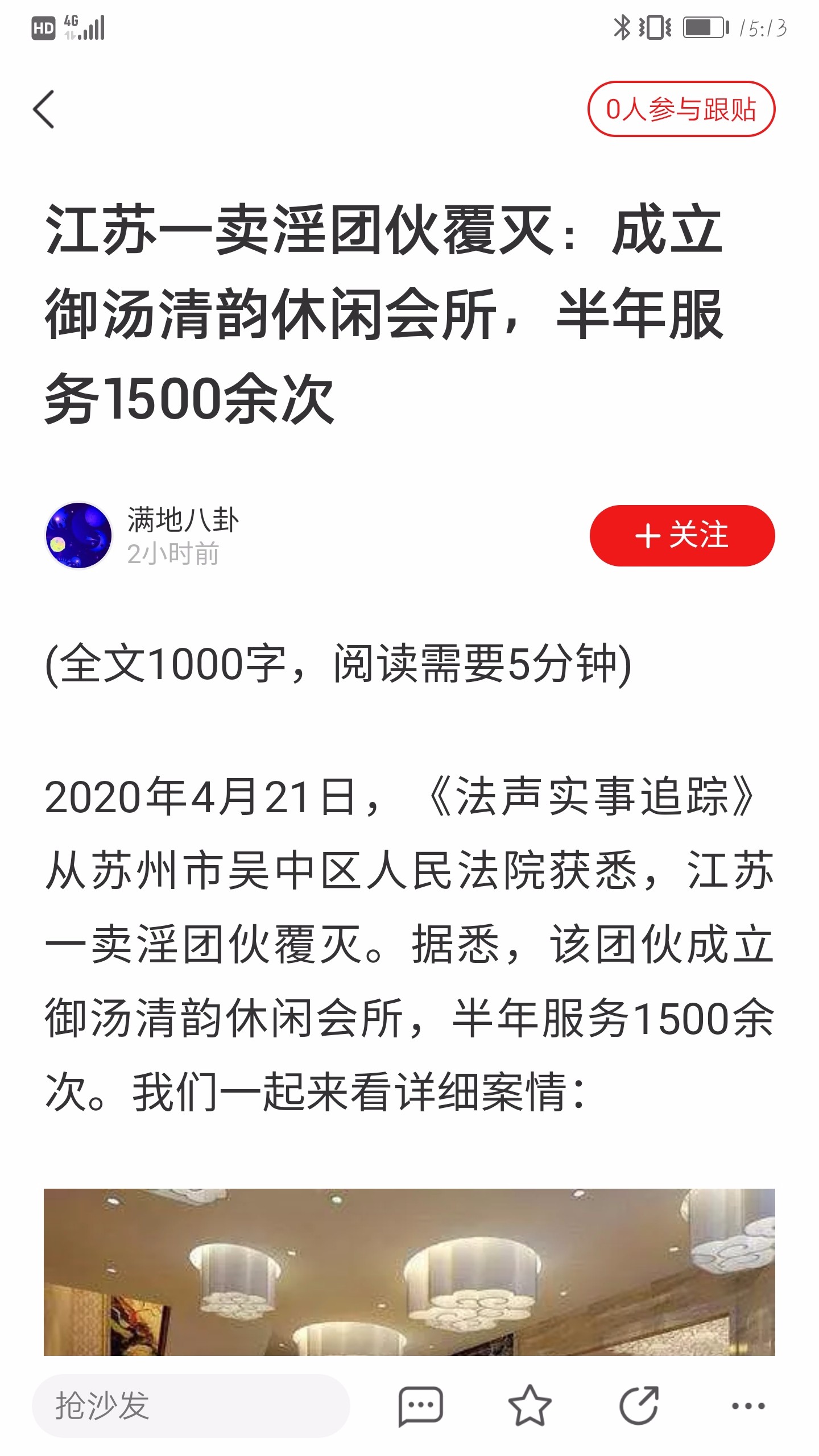Image resolution: width=819 pixels, height=1456 pixels.
Task: Tap the vibrate mode icon in the status bar
Action: tap(653, 26)
